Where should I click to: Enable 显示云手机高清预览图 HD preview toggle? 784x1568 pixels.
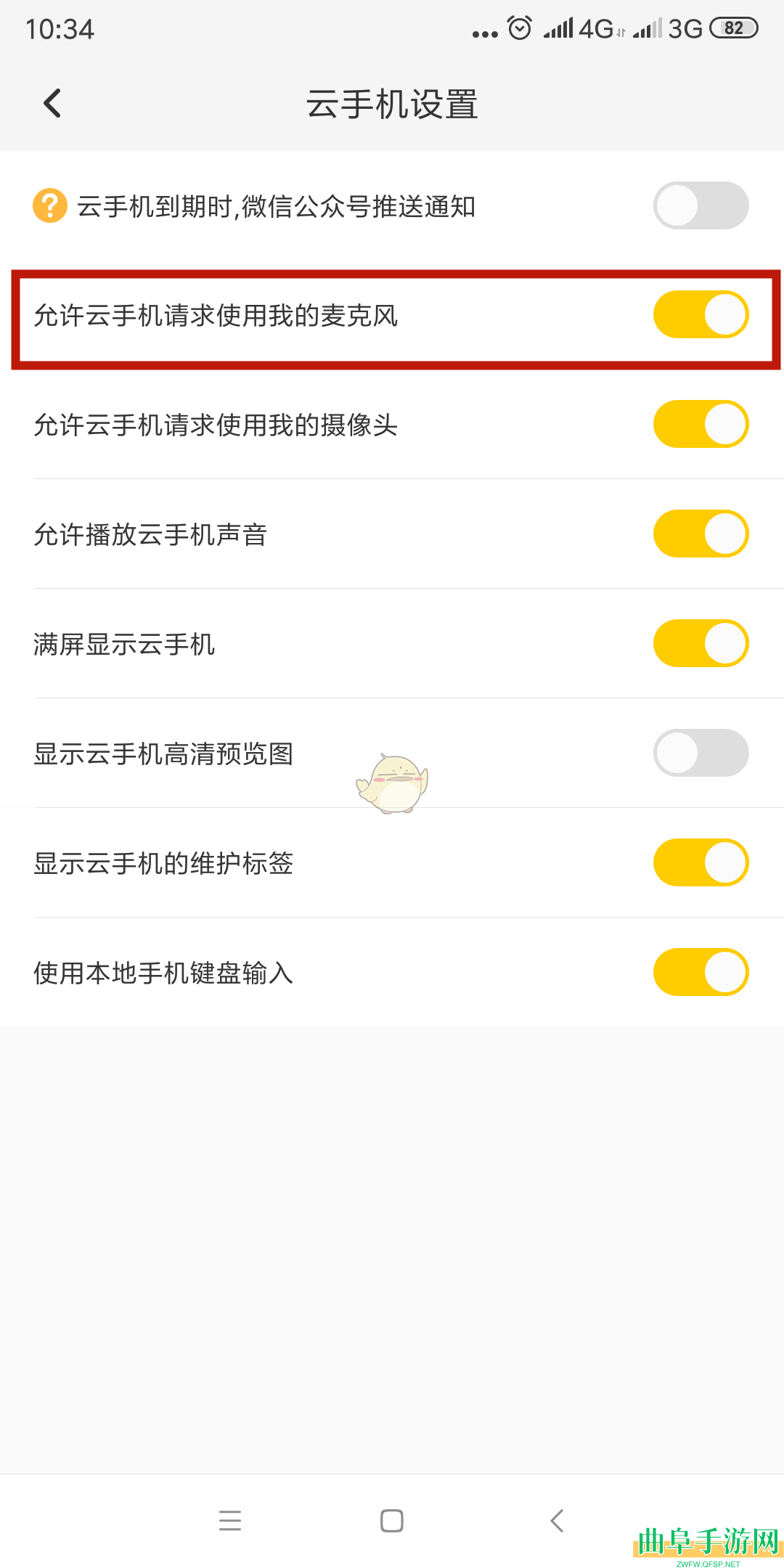coord(701,753)
